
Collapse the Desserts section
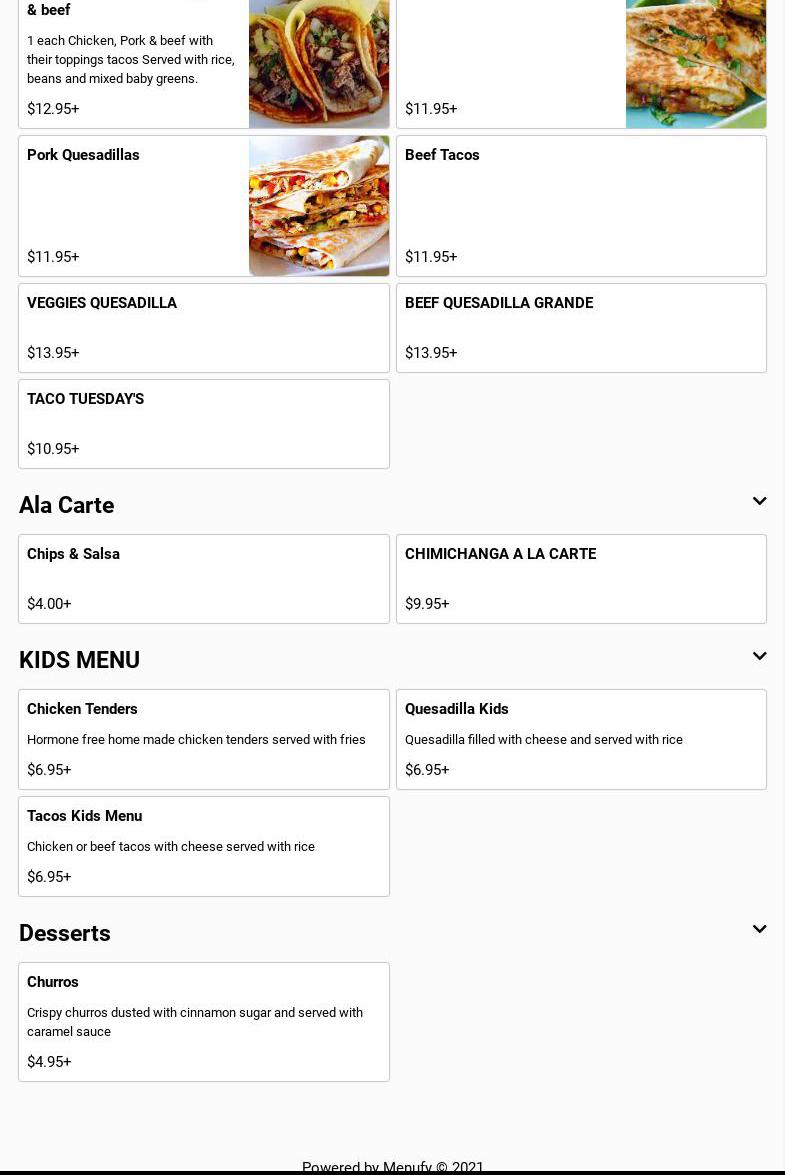tap(759, 930)
